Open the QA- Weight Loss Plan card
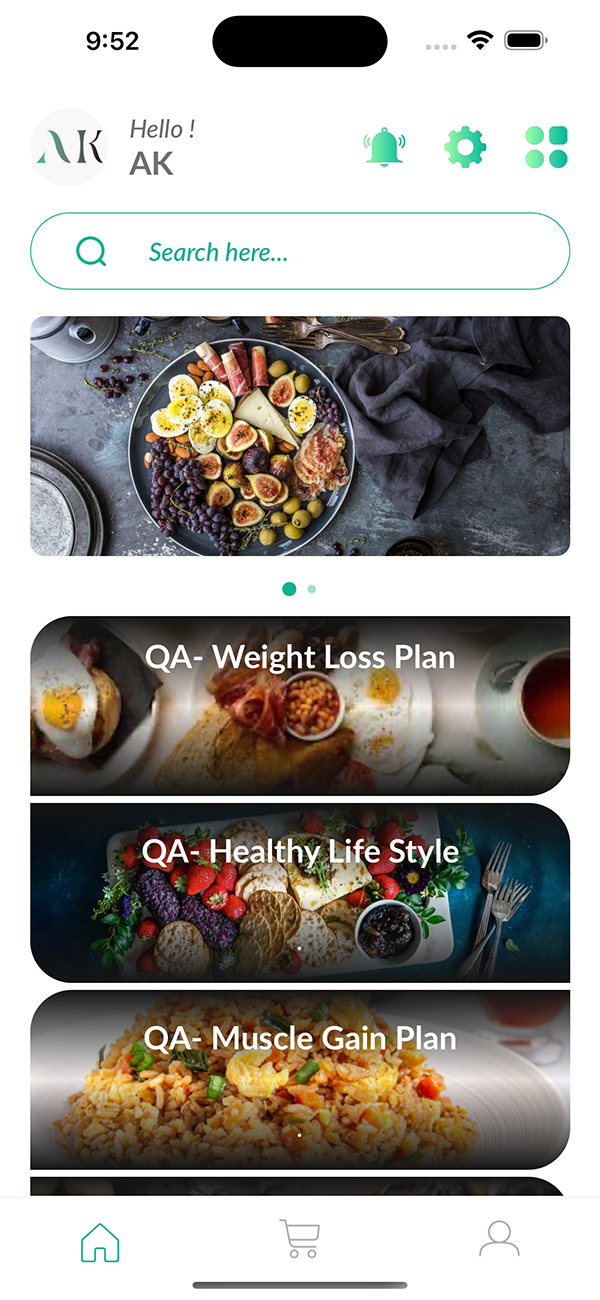Viewport: 600px width, 1300px height. (x=300, y=706)
